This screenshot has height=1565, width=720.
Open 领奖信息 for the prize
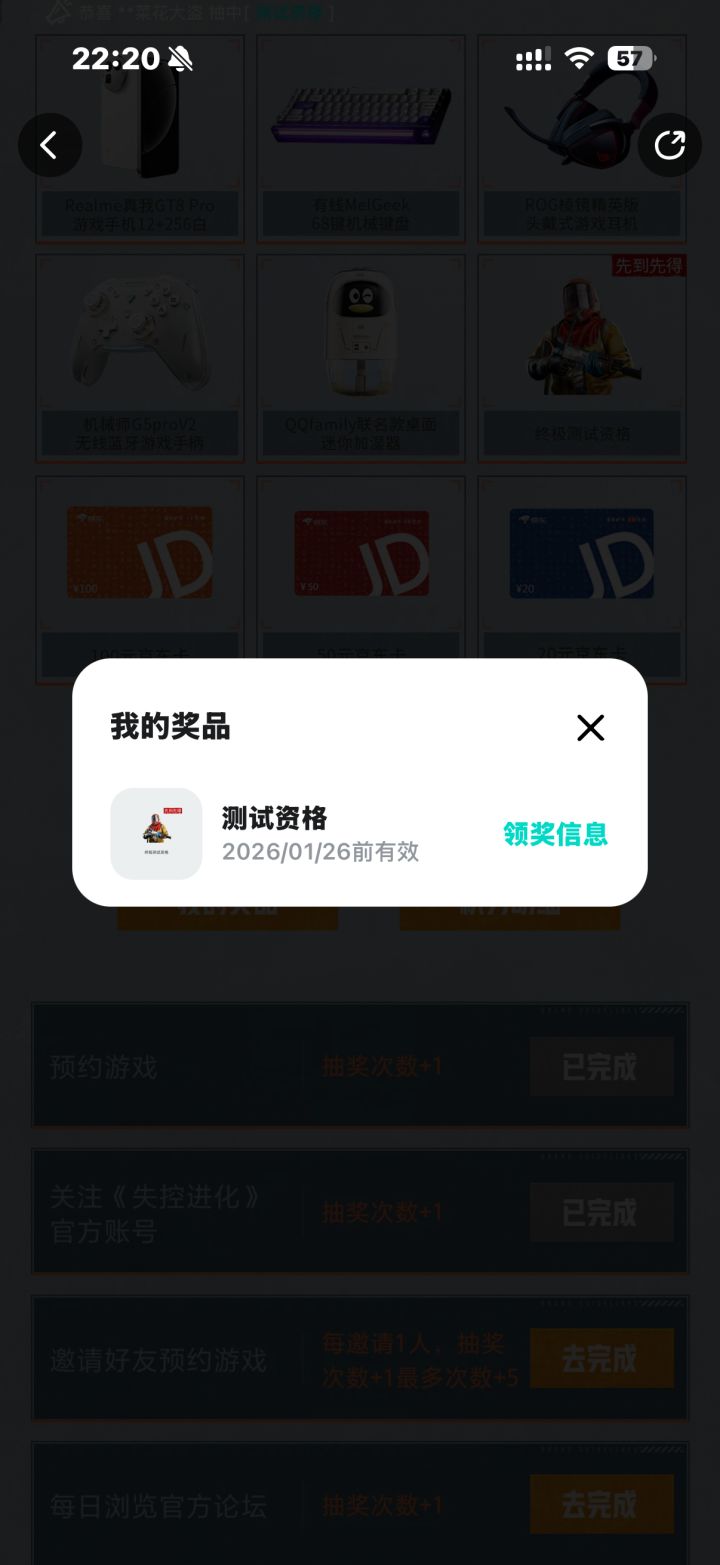point(557,834)
